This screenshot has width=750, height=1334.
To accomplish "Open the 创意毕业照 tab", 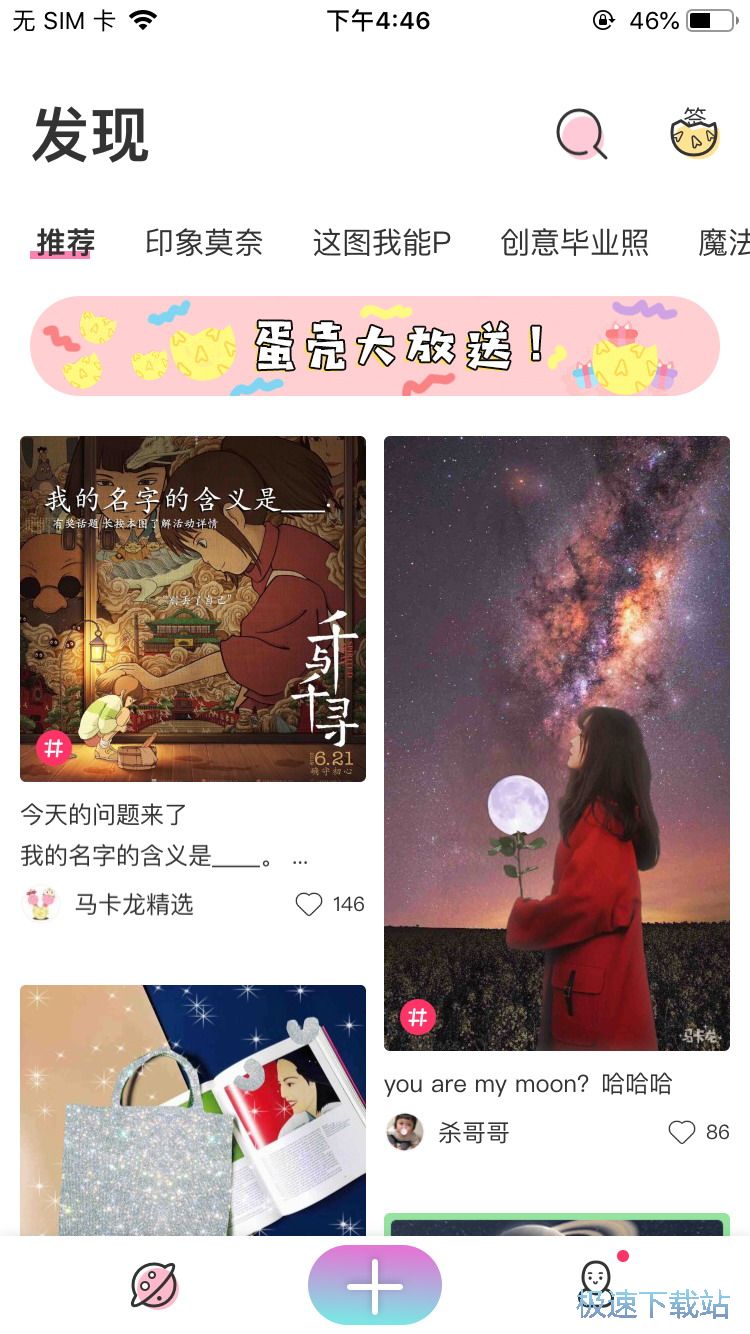I will pyautogui.click(x=574, y=242).
